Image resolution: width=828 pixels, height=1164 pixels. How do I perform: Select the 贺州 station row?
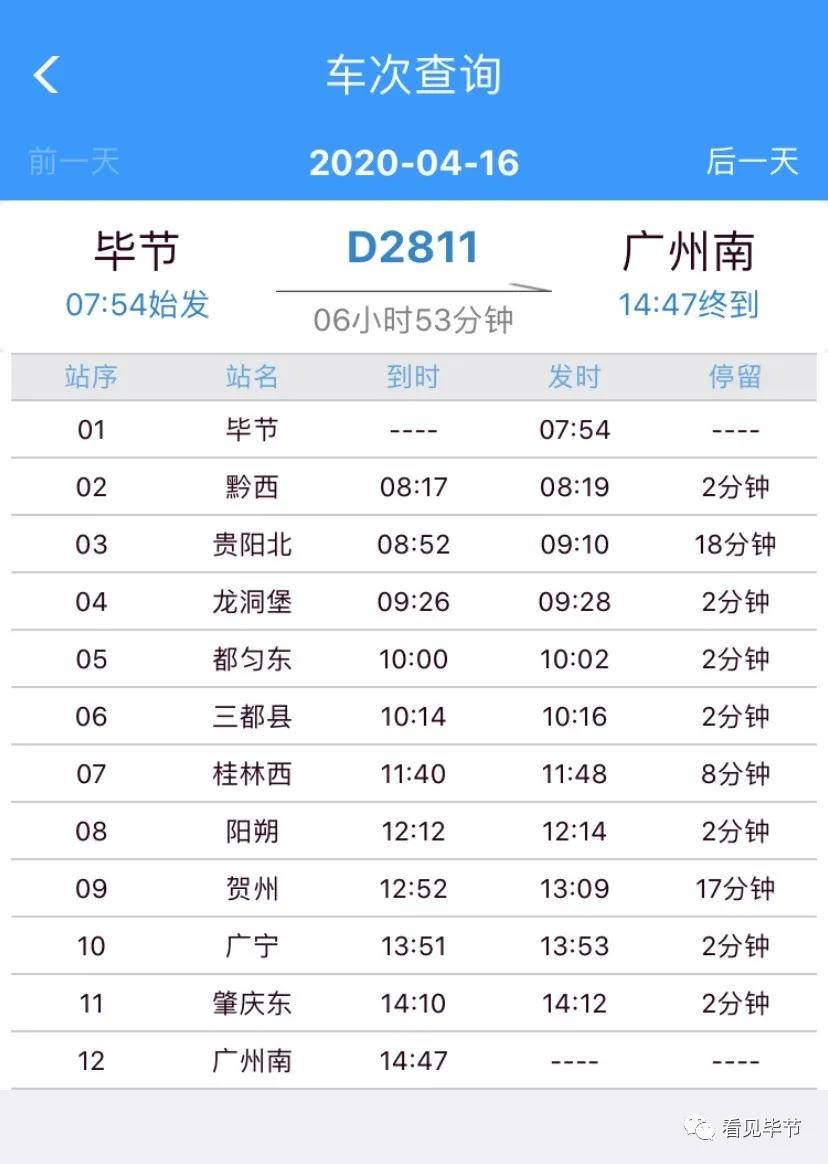(x=251, y=888)
